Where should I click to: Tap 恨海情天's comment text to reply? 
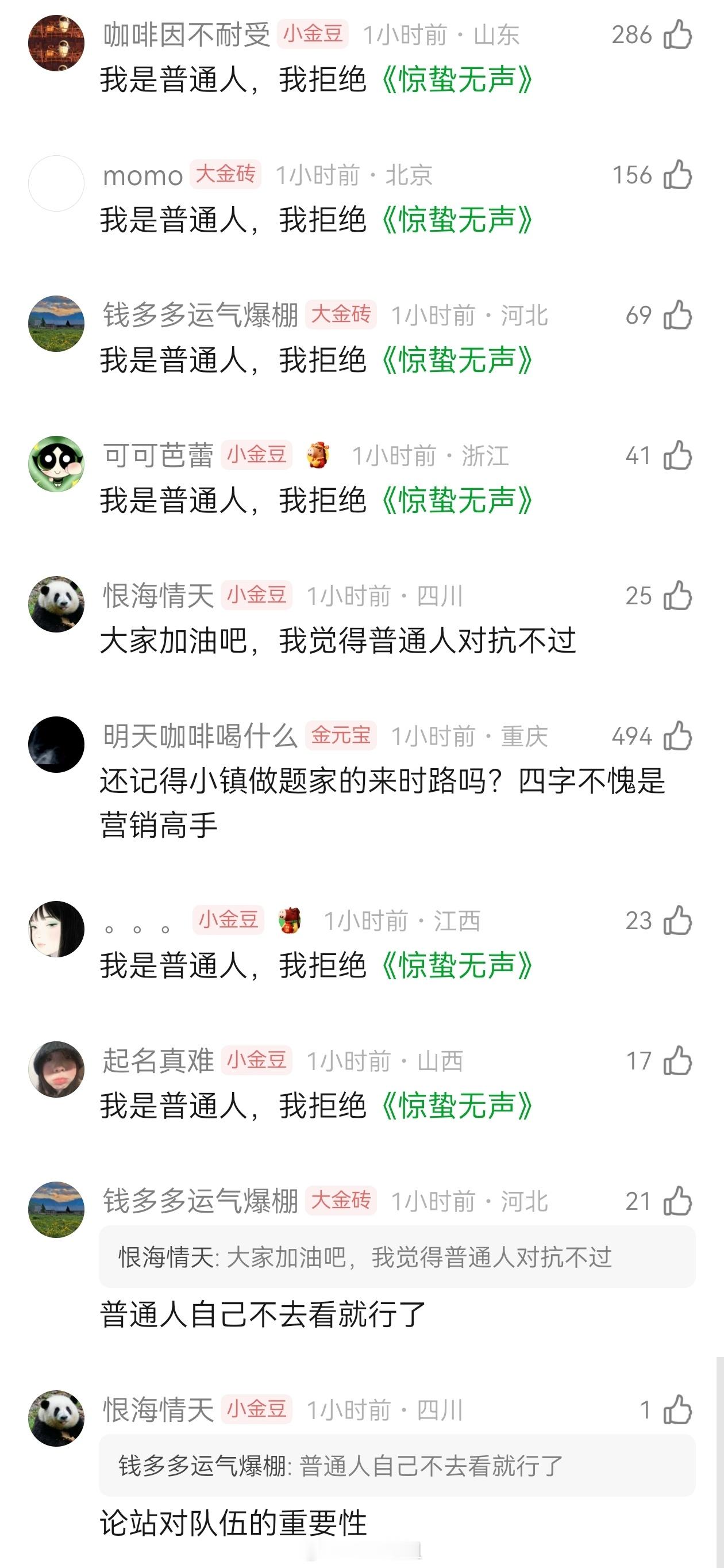[x=334, y=643]
